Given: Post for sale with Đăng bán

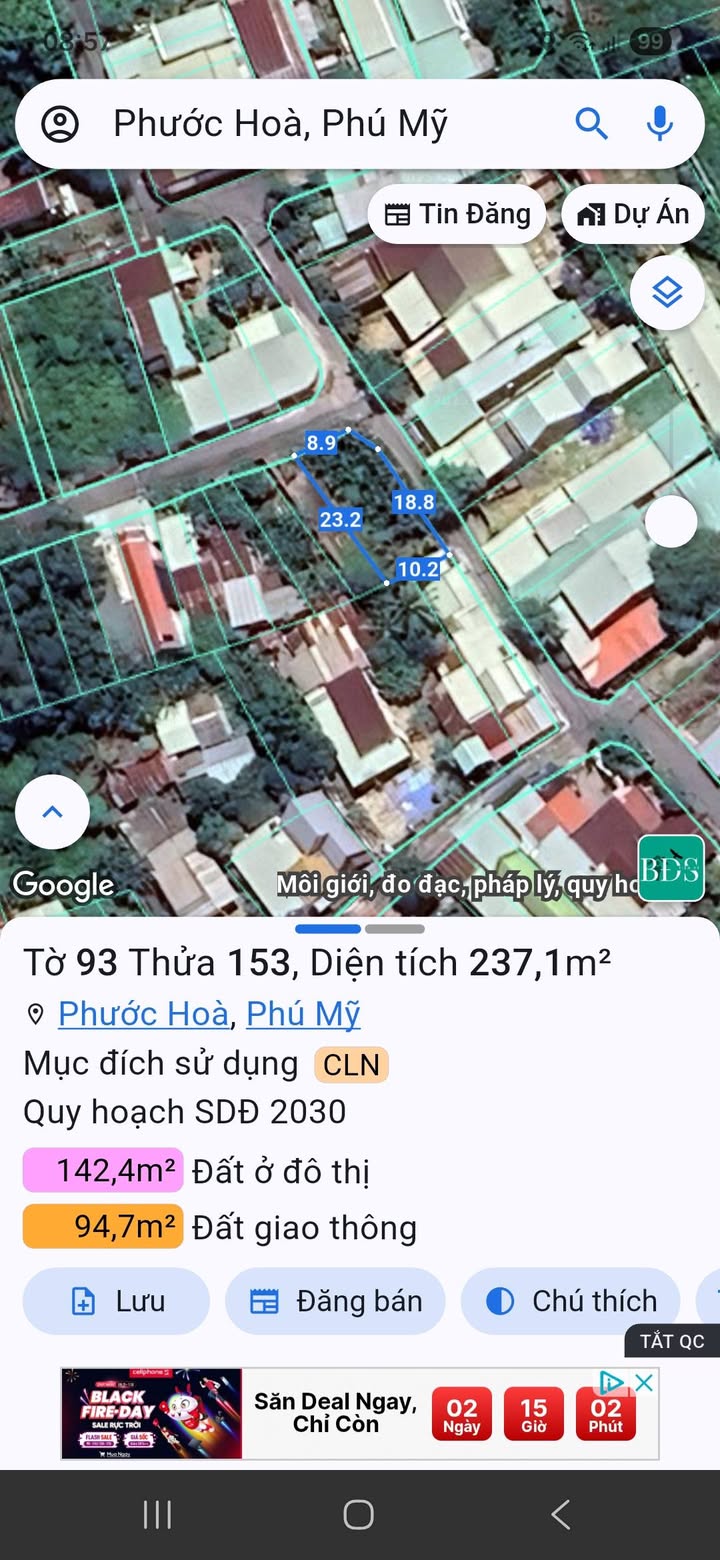Looking at the screenshot, I should click(x=334, y=1301).
